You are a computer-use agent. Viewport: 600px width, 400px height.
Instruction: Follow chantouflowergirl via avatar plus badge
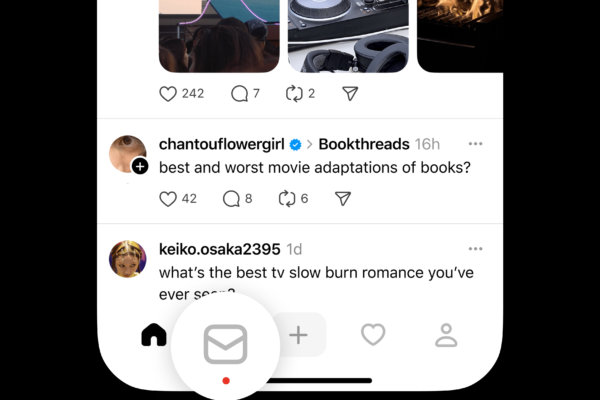pyautogui.click(x=140, y=167)
